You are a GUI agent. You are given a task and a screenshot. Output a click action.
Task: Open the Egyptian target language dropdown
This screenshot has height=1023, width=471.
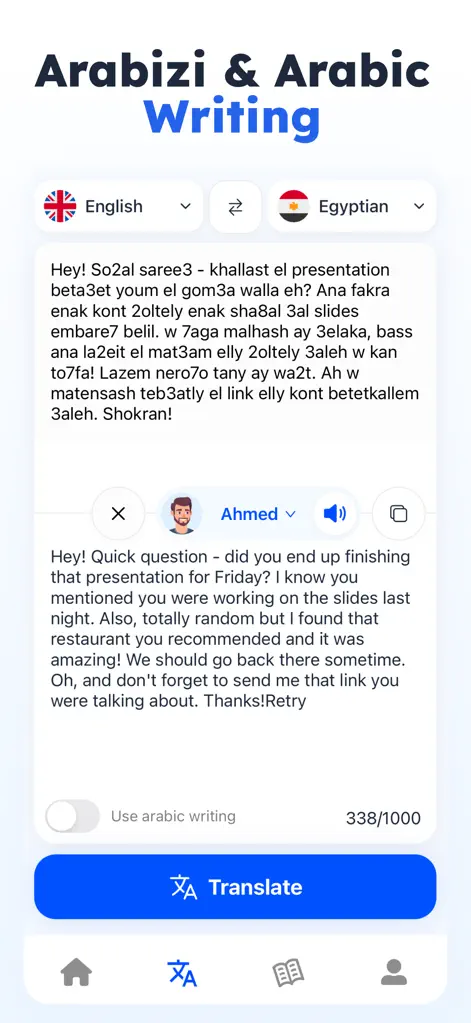352,207
